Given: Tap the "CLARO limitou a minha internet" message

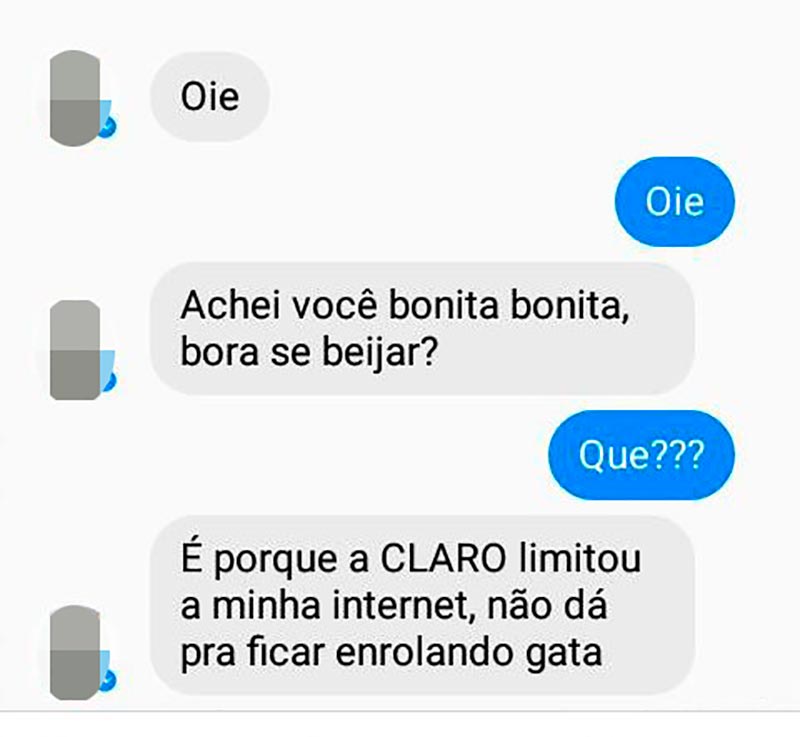Looking at the screenshot, I should pyautogui.click(x=420, y=605).
